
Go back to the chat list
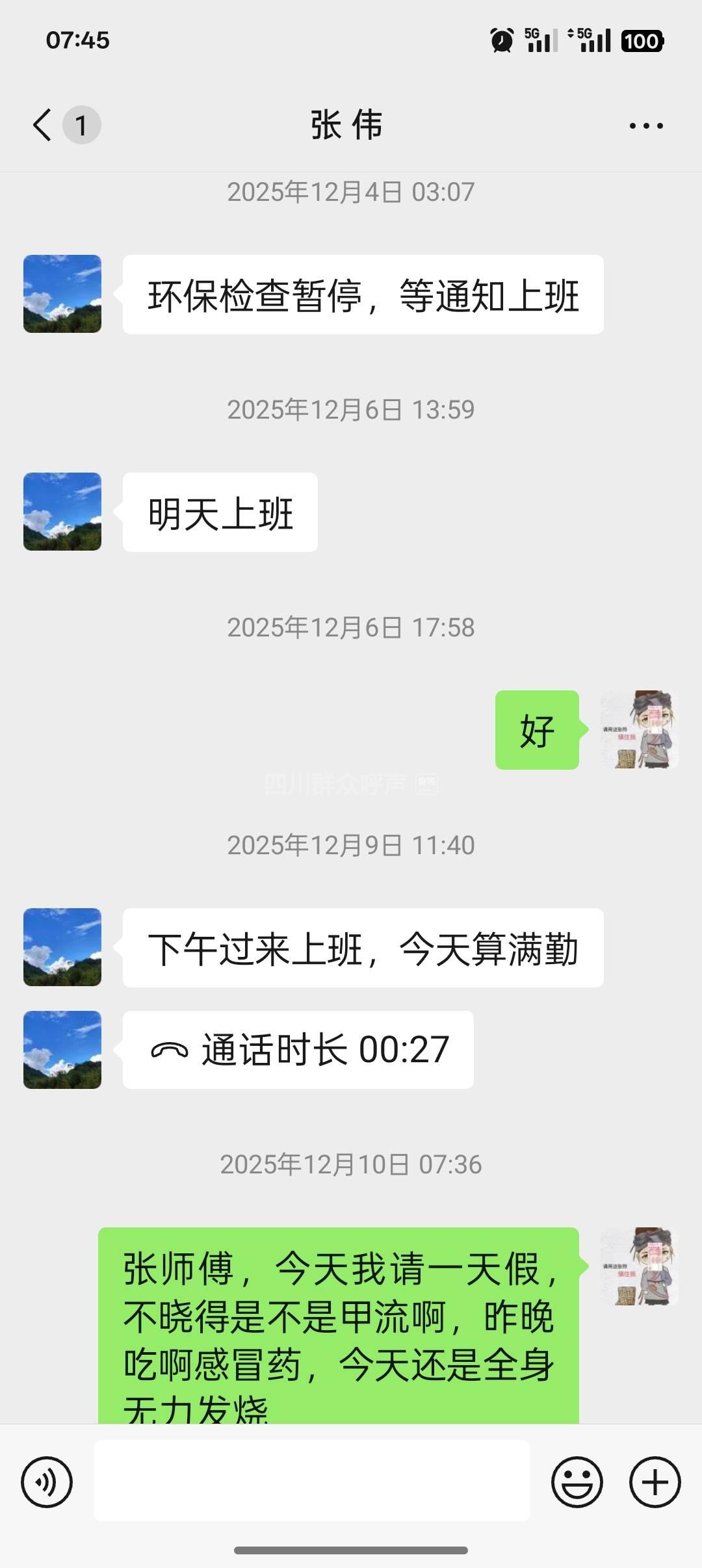pyautogui.click(x=43, y=125)
